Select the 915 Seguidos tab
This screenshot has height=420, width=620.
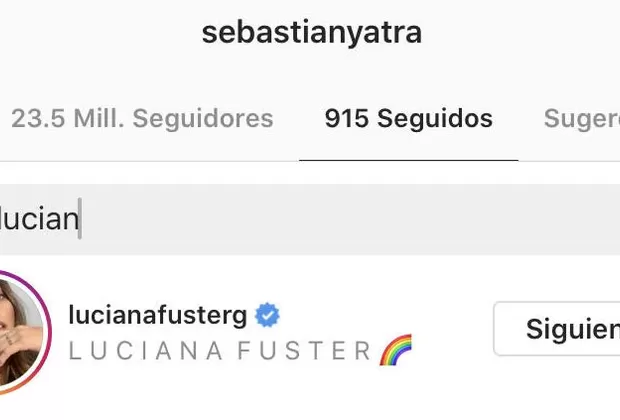click(408, 119)
